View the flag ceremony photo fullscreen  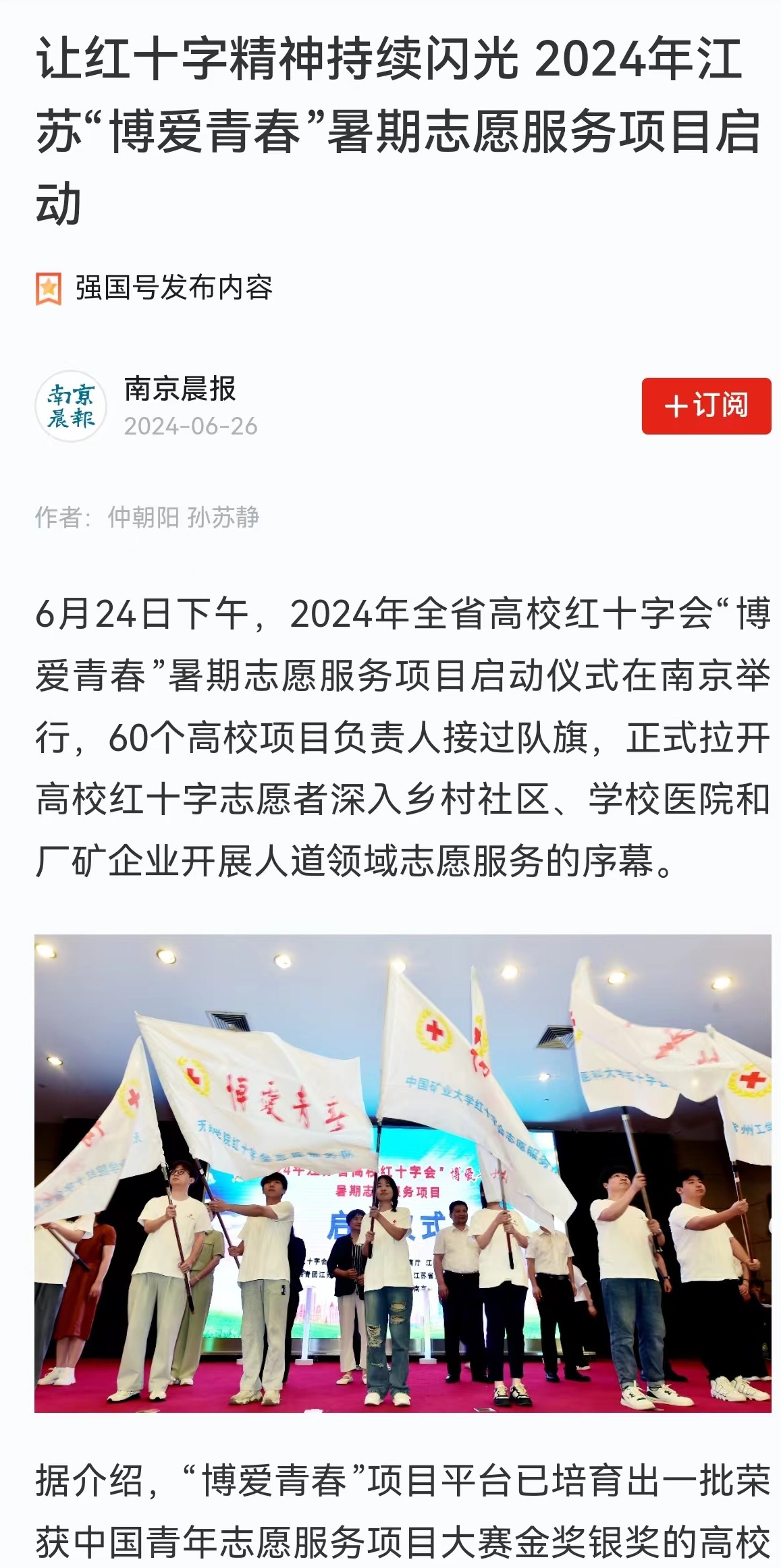[402, 1174]
